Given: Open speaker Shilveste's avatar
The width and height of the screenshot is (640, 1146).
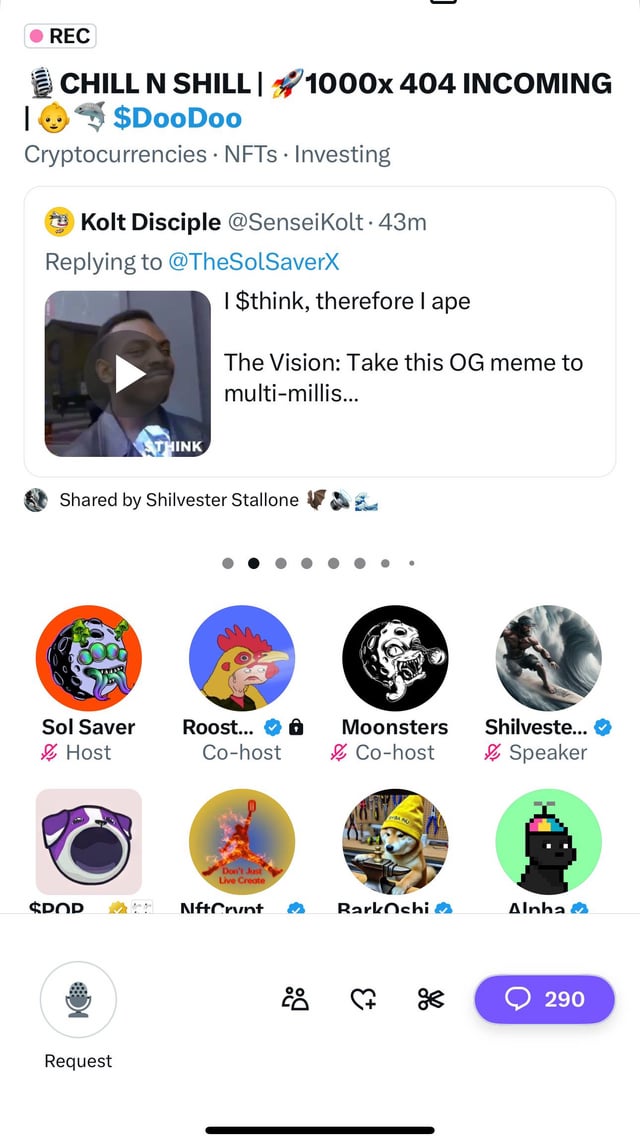Looking at the screenshot, I should pyautogui.click(x=548, y=658).
